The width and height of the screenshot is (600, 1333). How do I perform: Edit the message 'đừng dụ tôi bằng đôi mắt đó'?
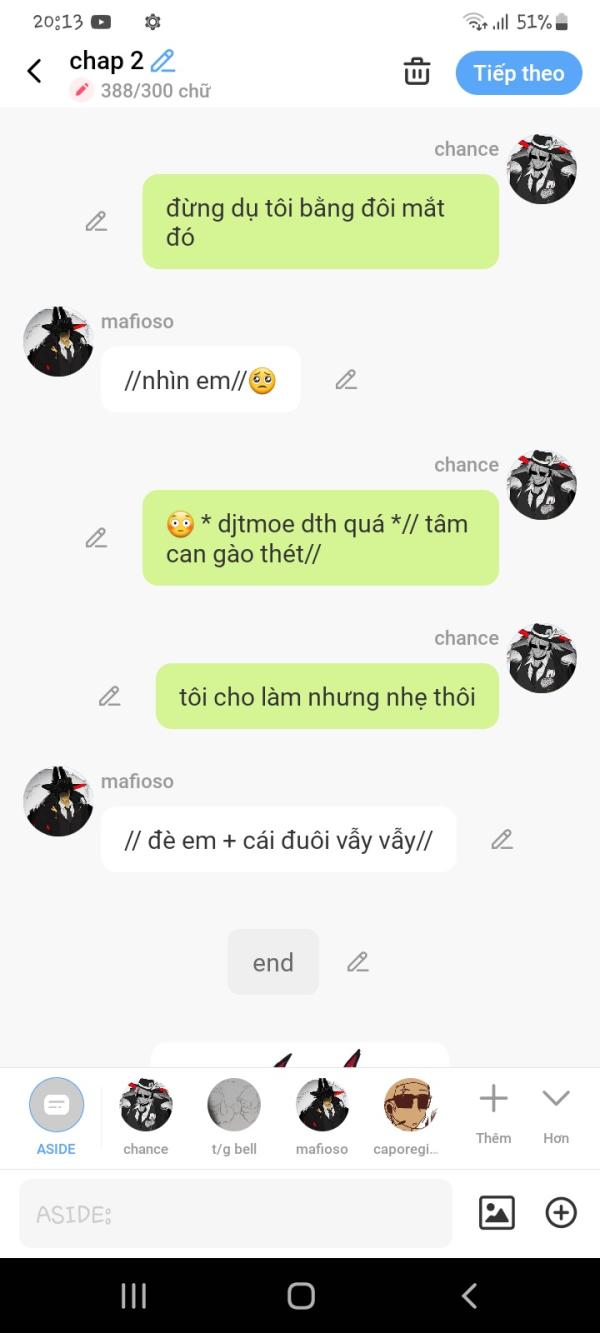point(96,222)
